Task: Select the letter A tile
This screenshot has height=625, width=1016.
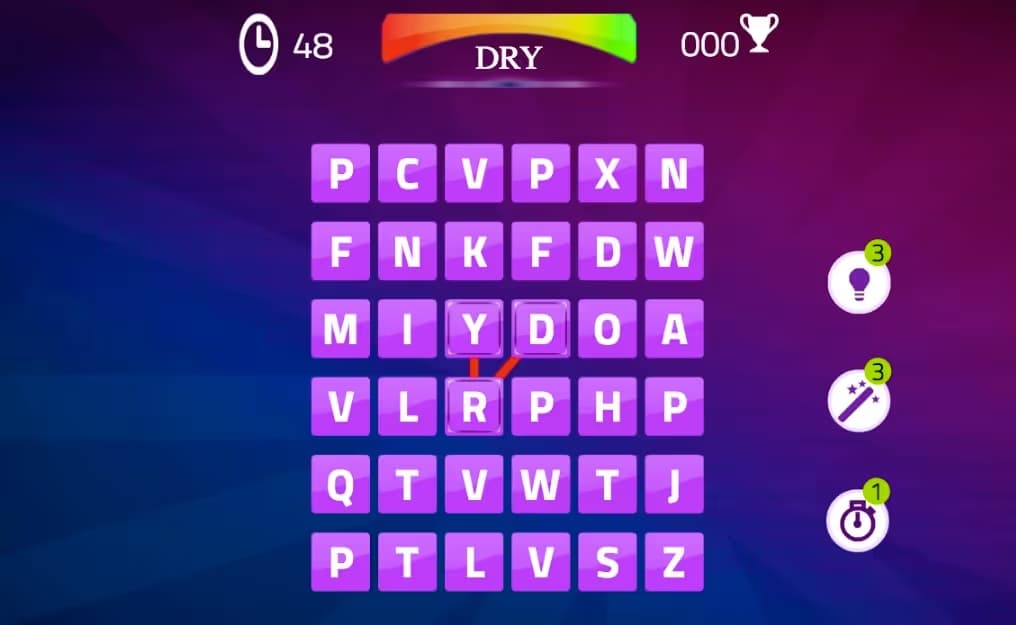Action: (x=674, y=329)
